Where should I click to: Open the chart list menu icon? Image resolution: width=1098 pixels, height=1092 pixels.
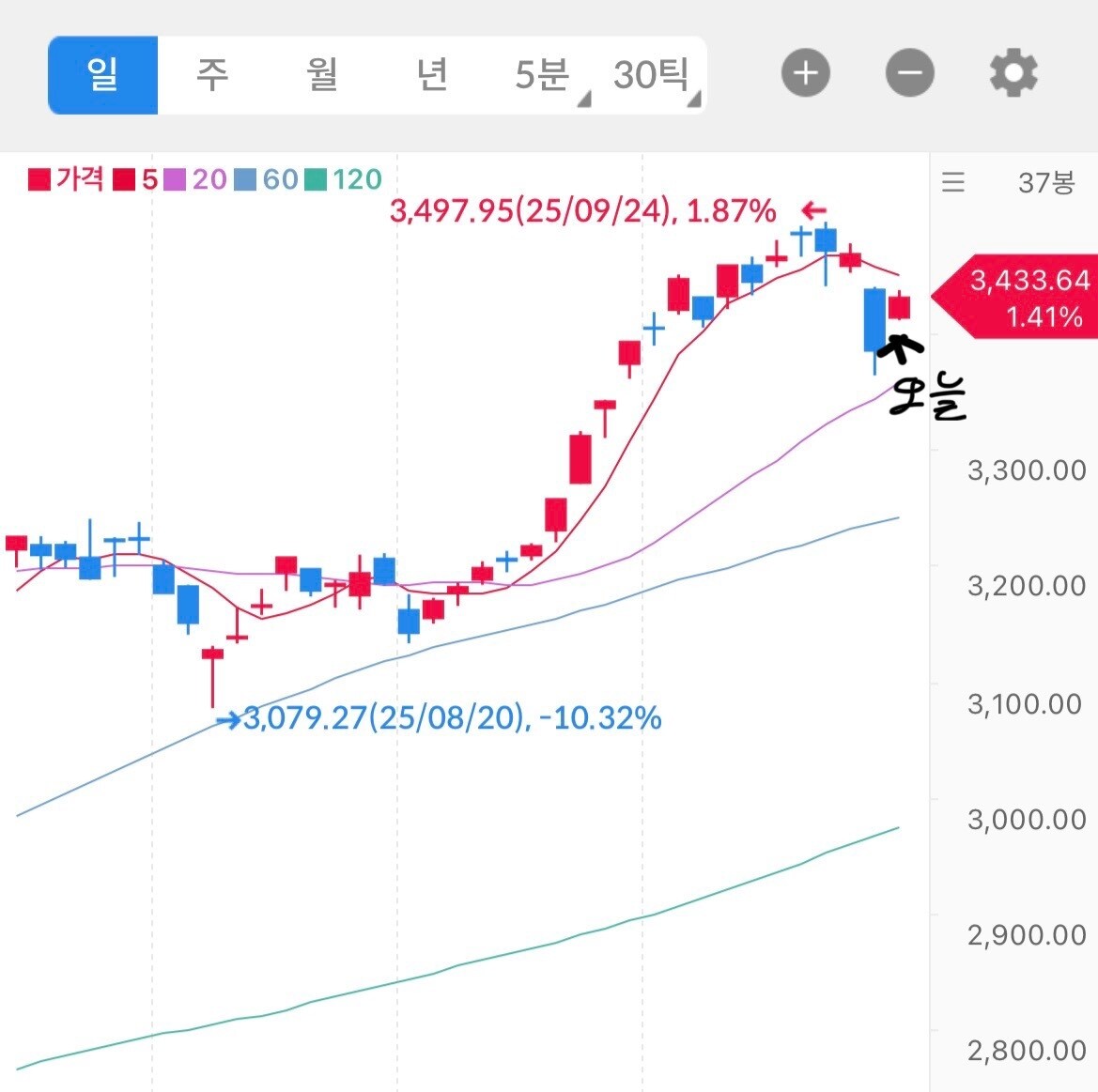(953, 181)
